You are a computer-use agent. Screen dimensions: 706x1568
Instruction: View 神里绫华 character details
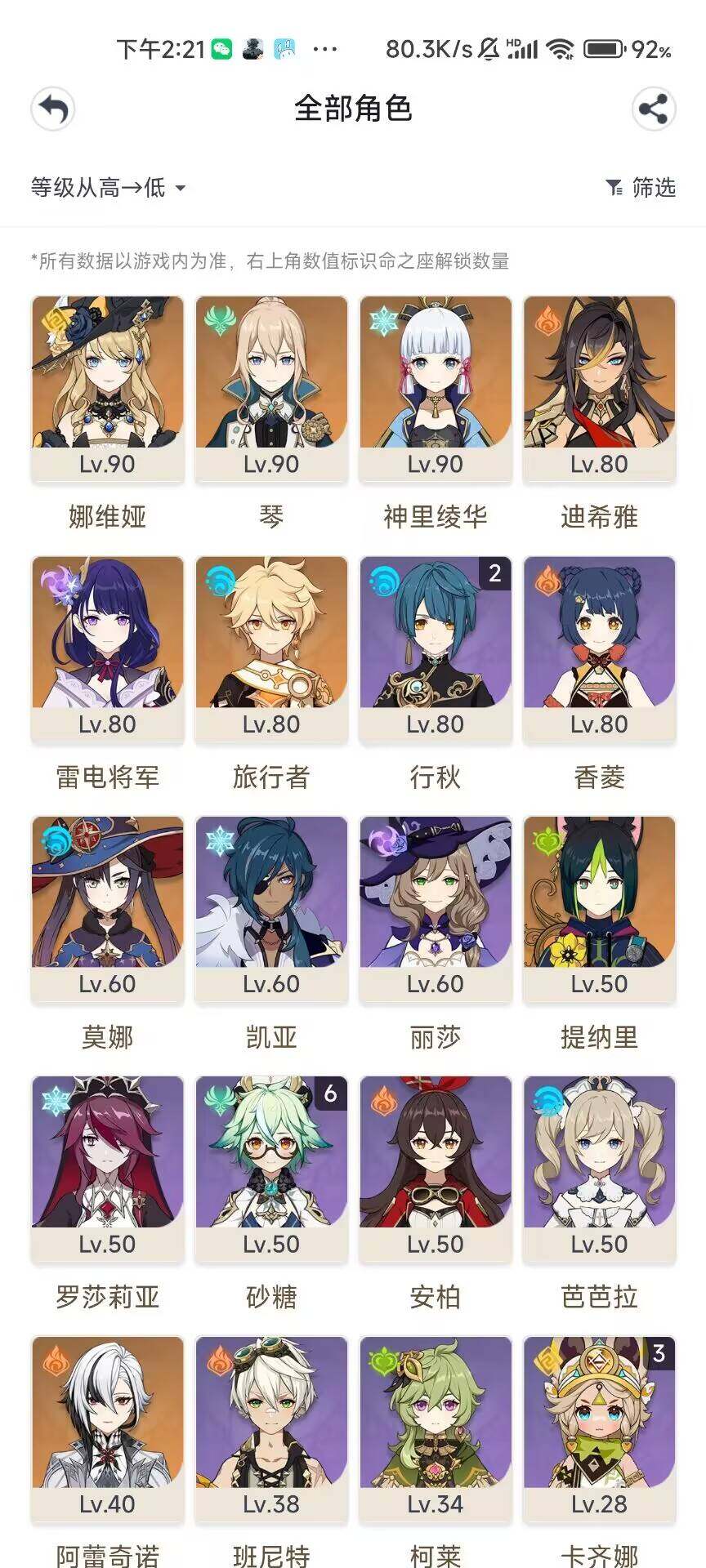tap(436, 388)
